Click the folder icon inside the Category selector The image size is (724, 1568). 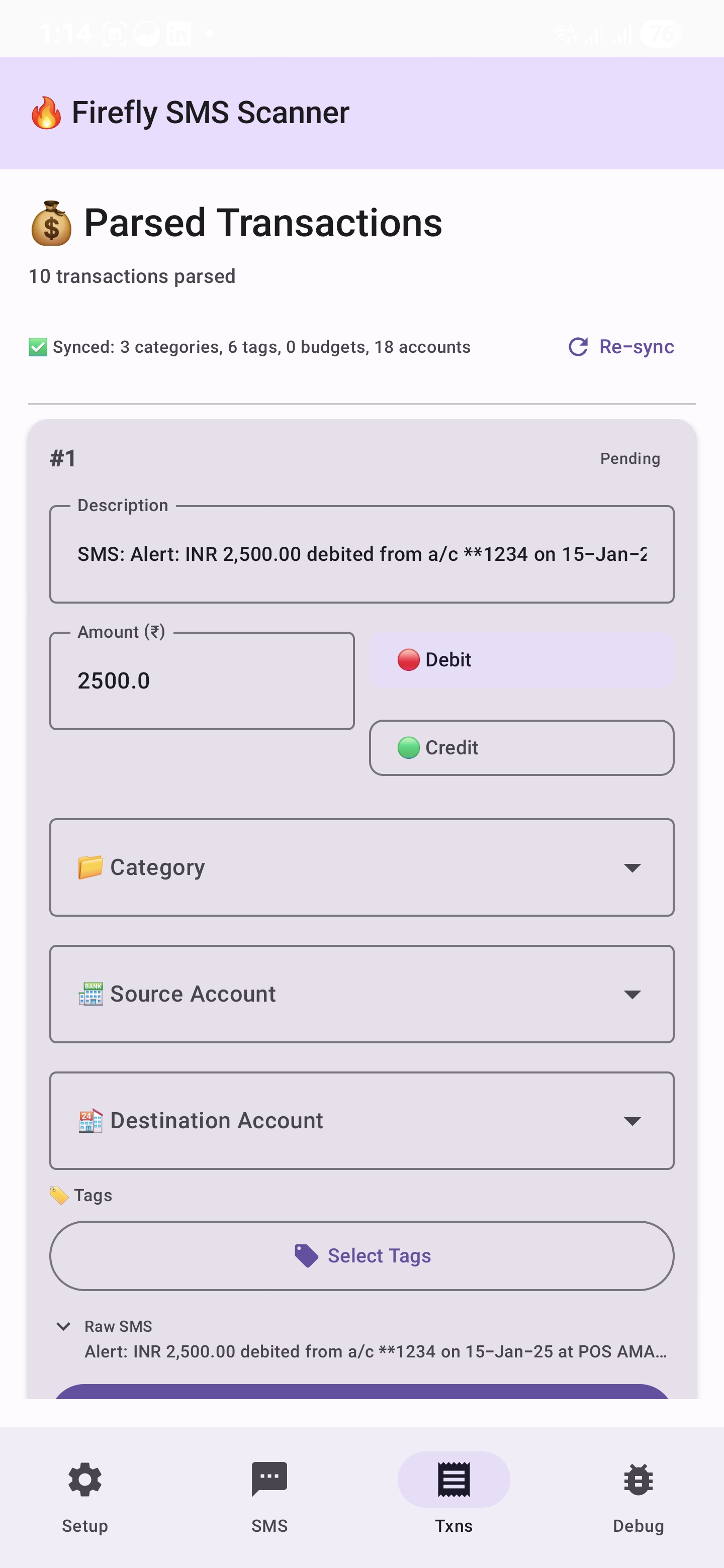tap(90, 867)
